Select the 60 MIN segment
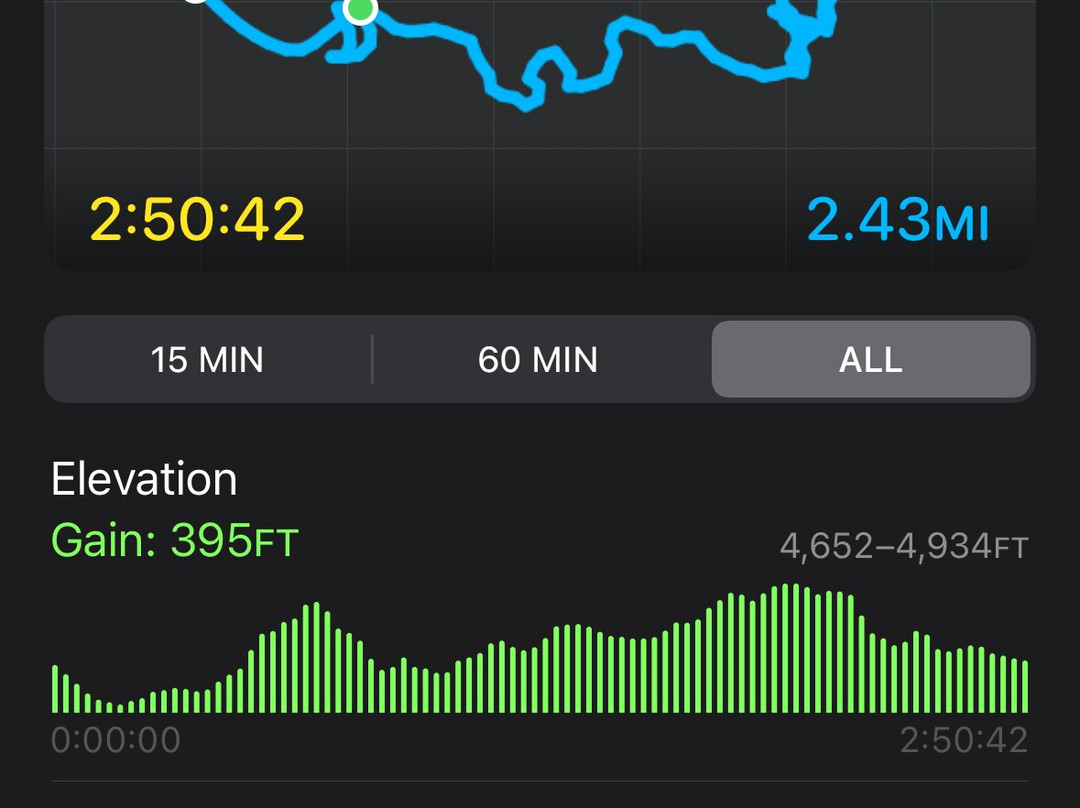This screenshot has width=1080, height=808. [538, 360]
